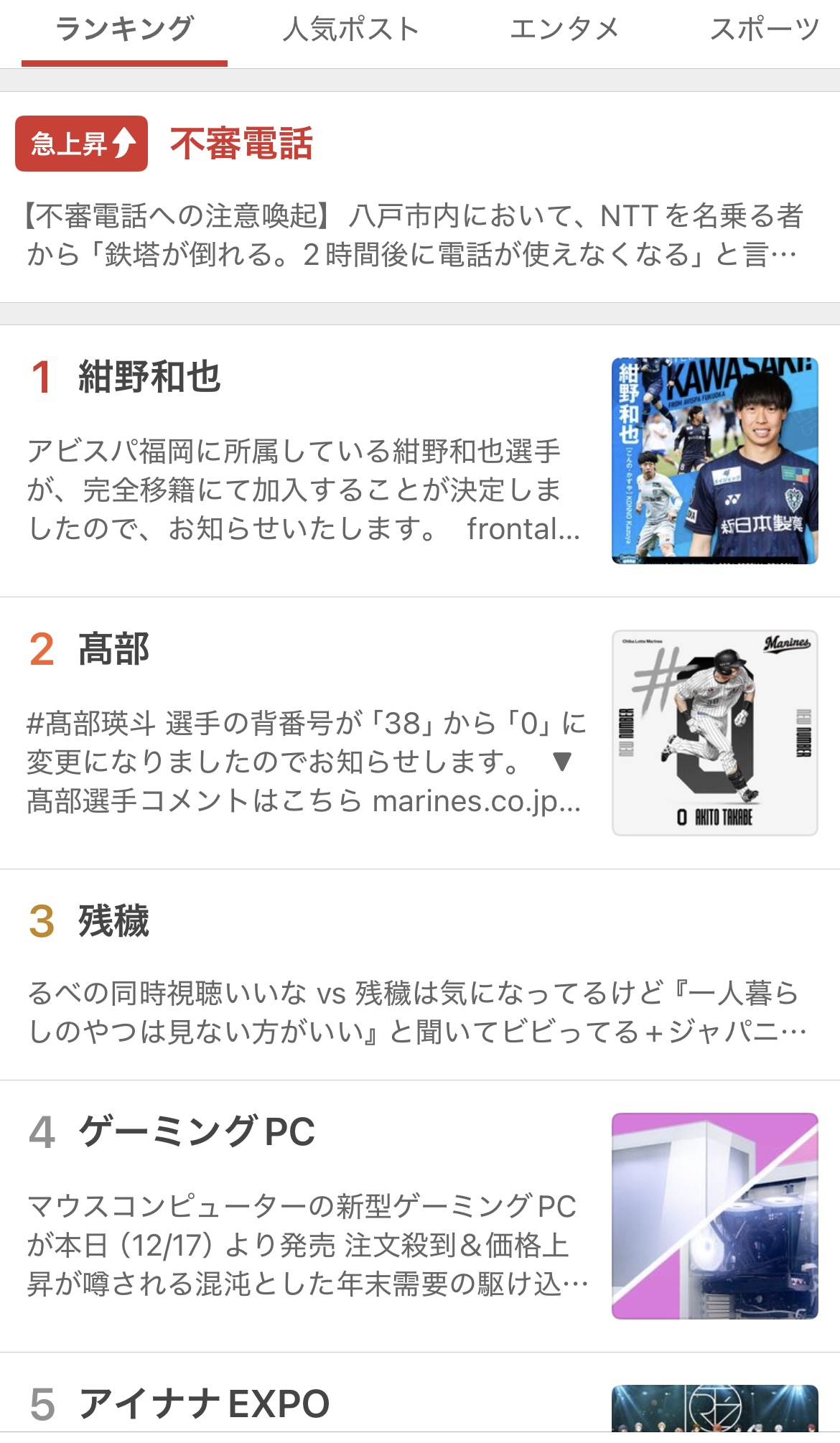
Task: Open rank 3 topic 残穢
Action: (x=113, y=921)
